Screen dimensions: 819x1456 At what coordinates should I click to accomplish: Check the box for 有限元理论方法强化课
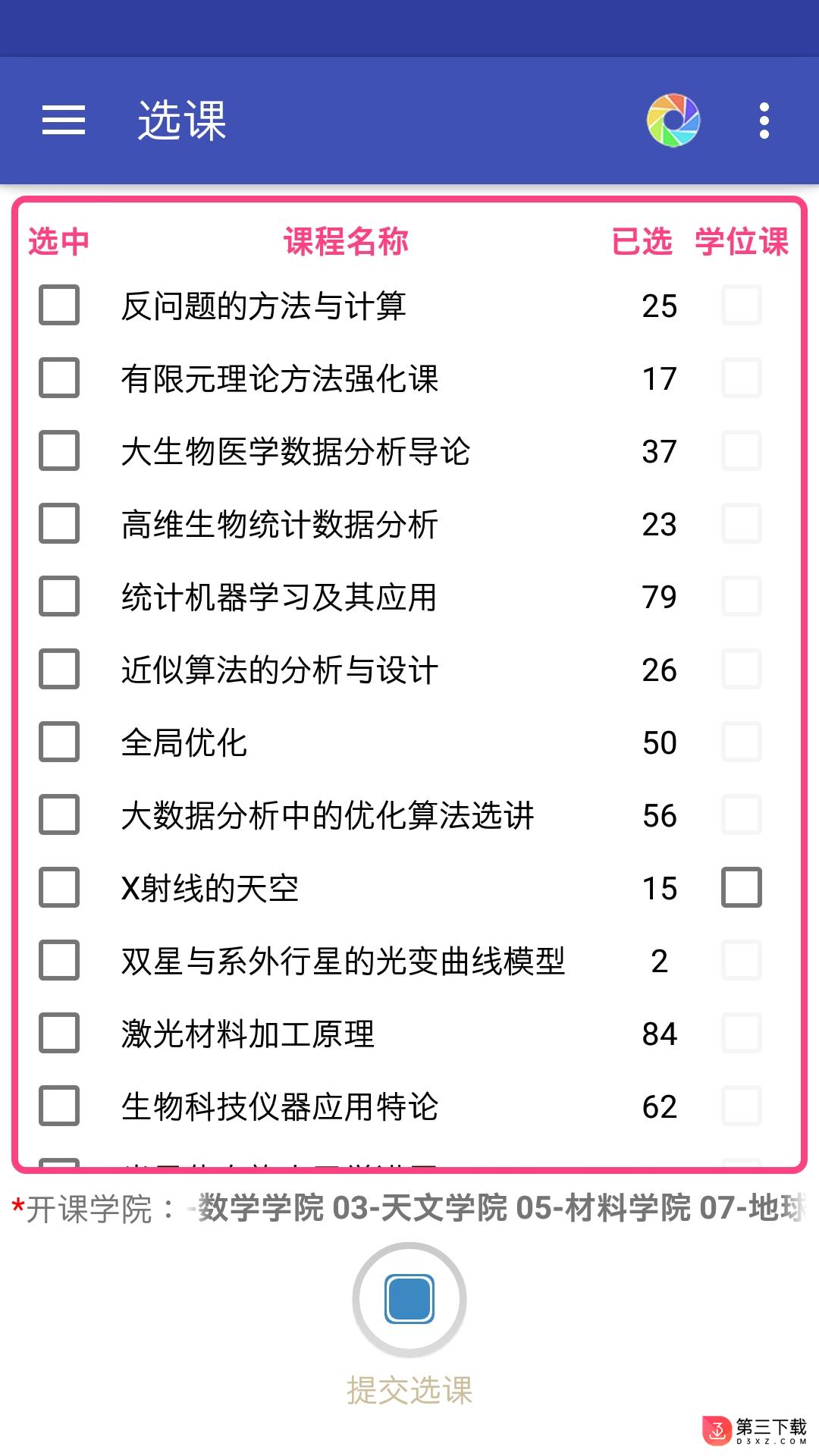(x=59, y=378)
